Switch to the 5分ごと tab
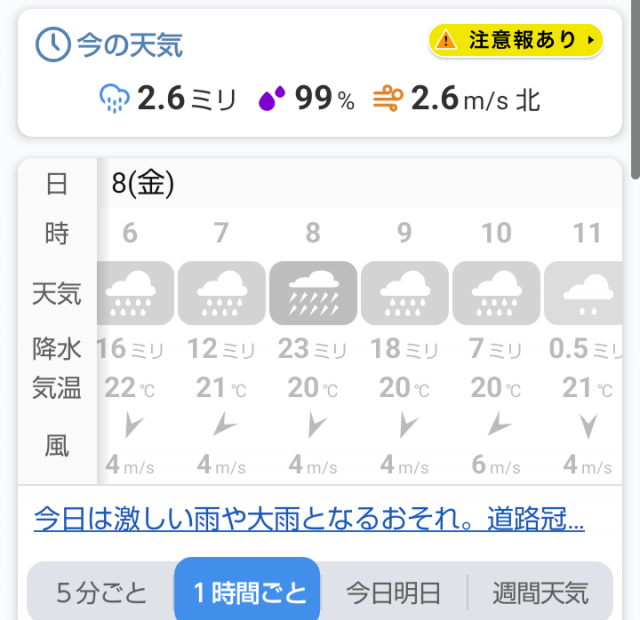 click(x=100, y=592)
